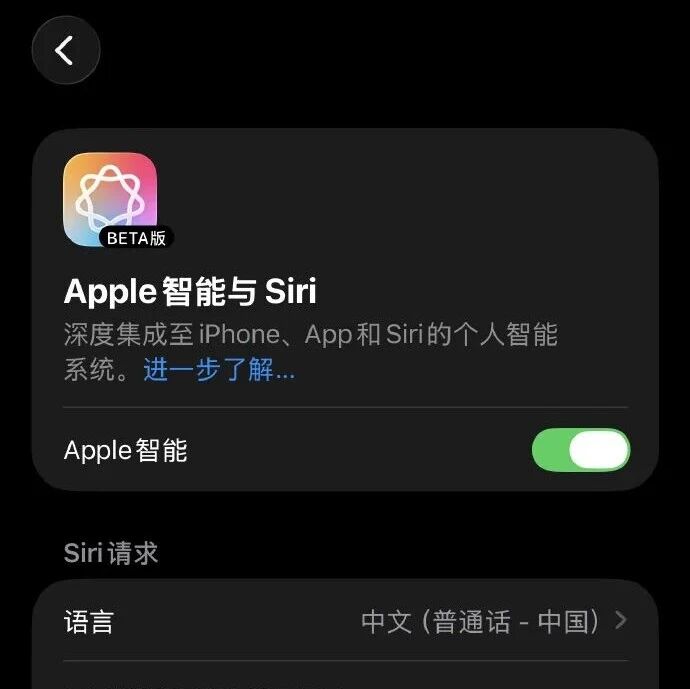Open the 进一步了解 link

click(x=219, y=369)
